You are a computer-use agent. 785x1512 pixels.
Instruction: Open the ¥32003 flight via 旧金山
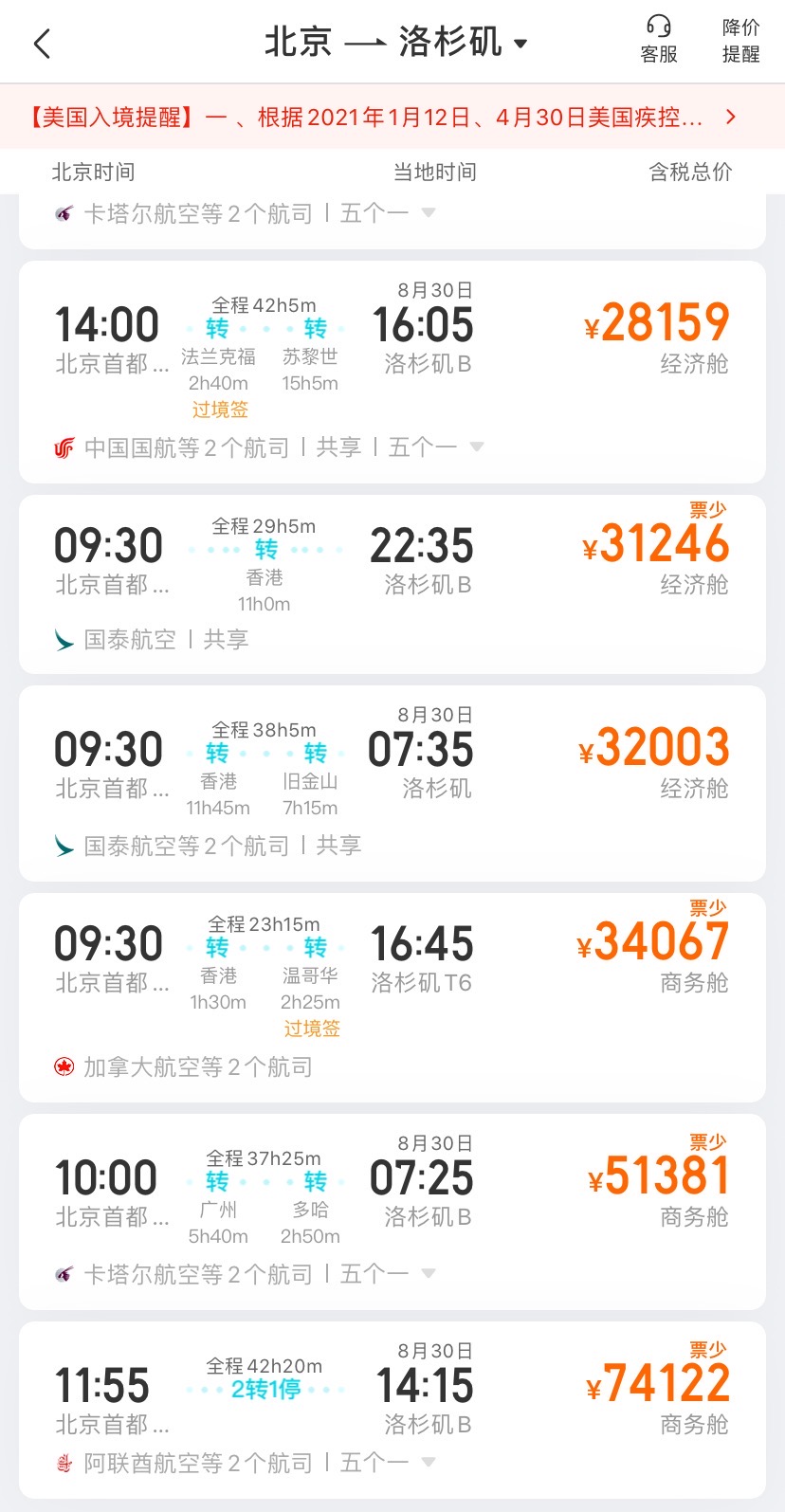coord(392,768)
